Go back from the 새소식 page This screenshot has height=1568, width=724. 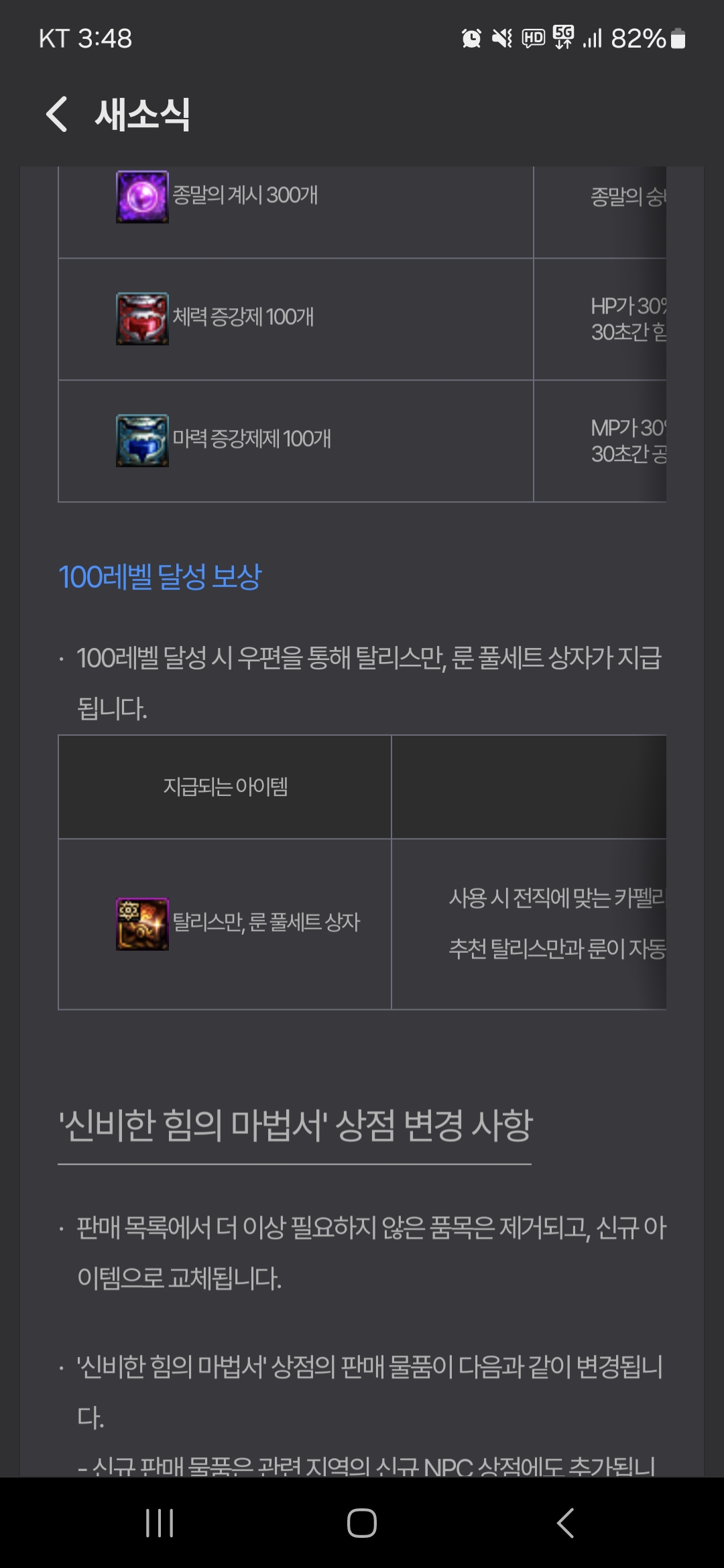pos(58,114)
